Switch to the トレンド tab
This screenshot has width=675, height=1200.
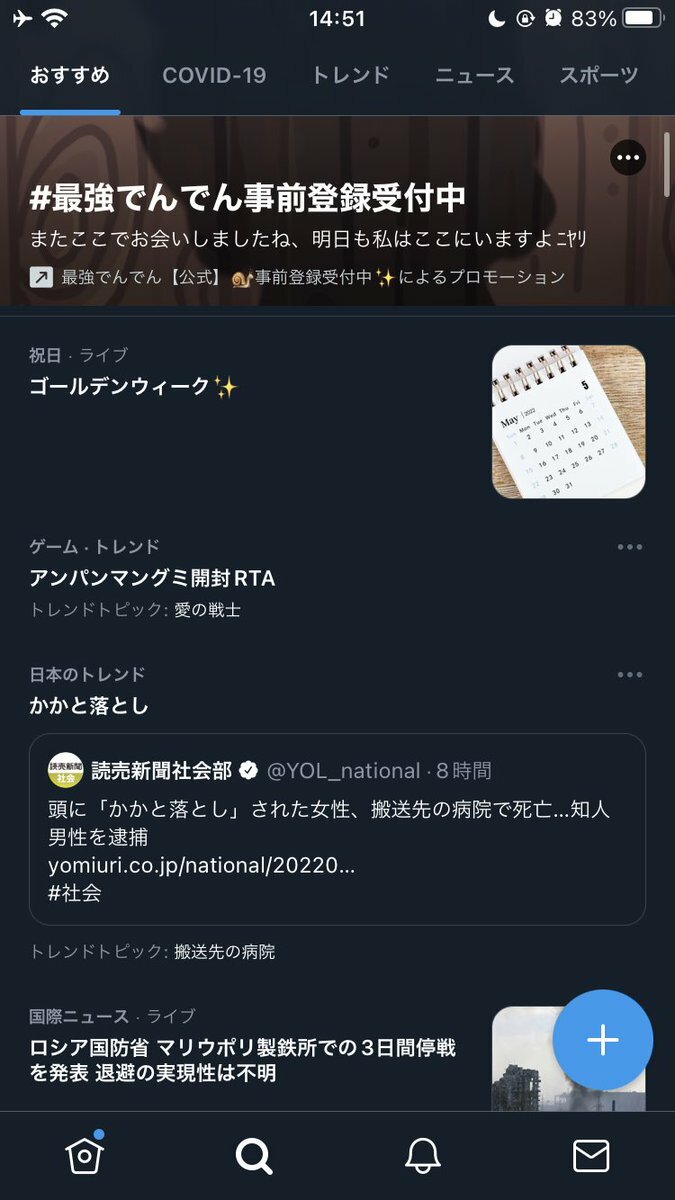coord(350,75)
